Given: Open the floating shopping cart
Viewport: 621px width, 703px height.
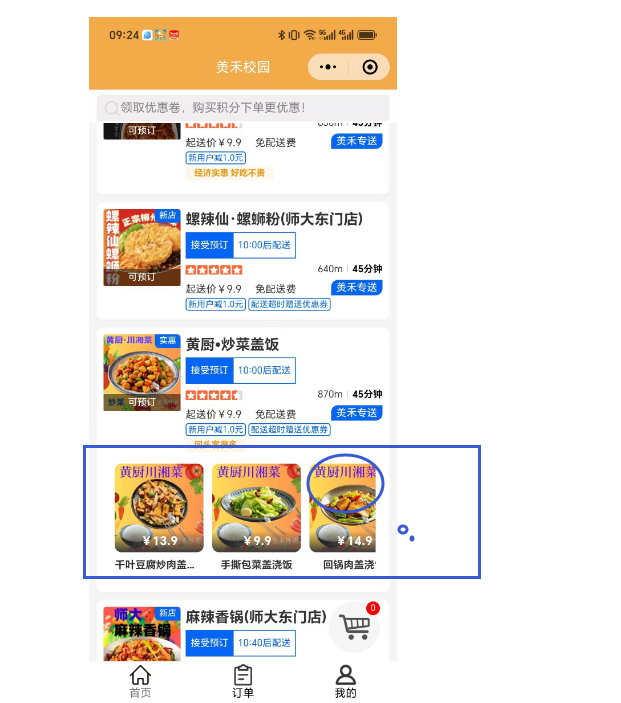Looking at the screenshot, I should coord(355,626).
